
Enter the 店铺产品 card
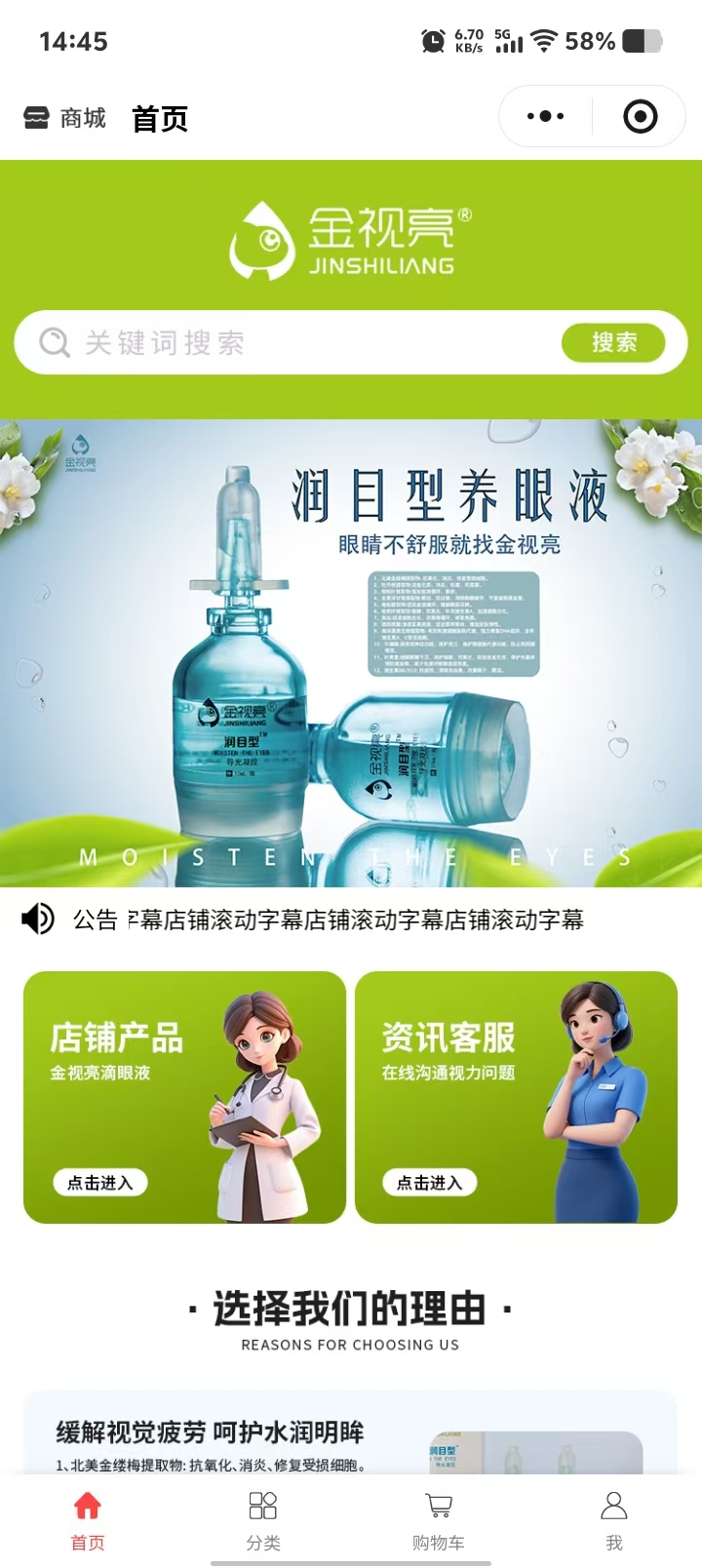(x=184, y=1097)
